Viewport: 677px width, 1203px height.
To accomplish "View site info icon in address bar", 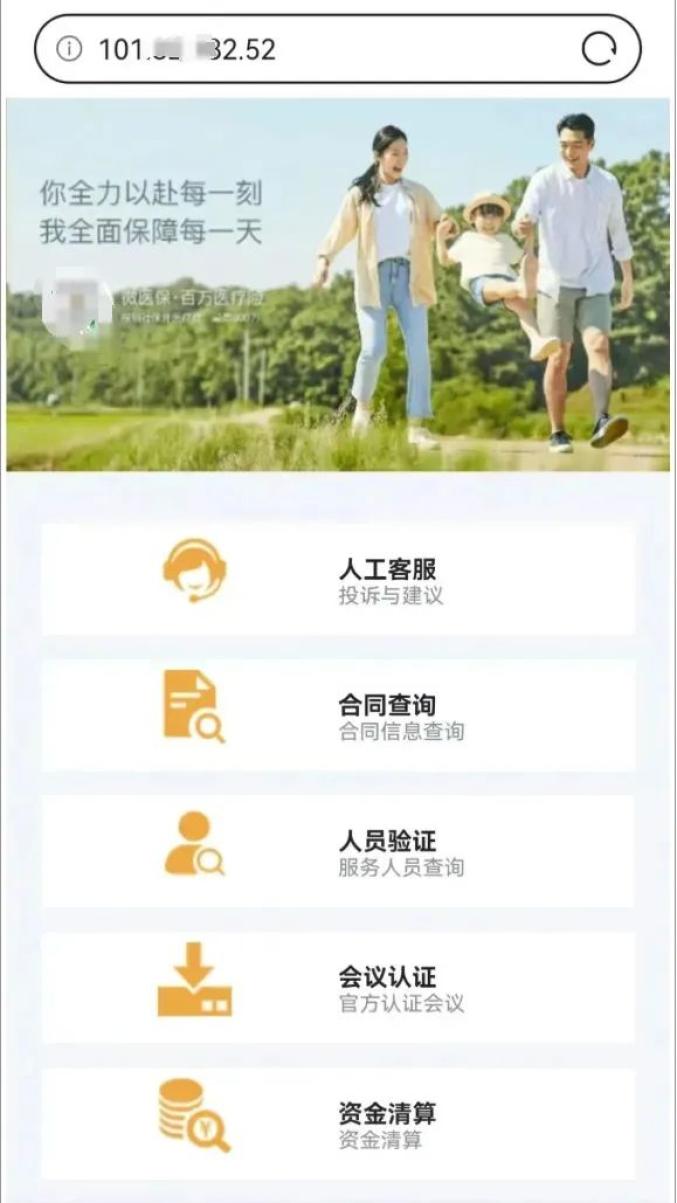I will coord(68,49).
